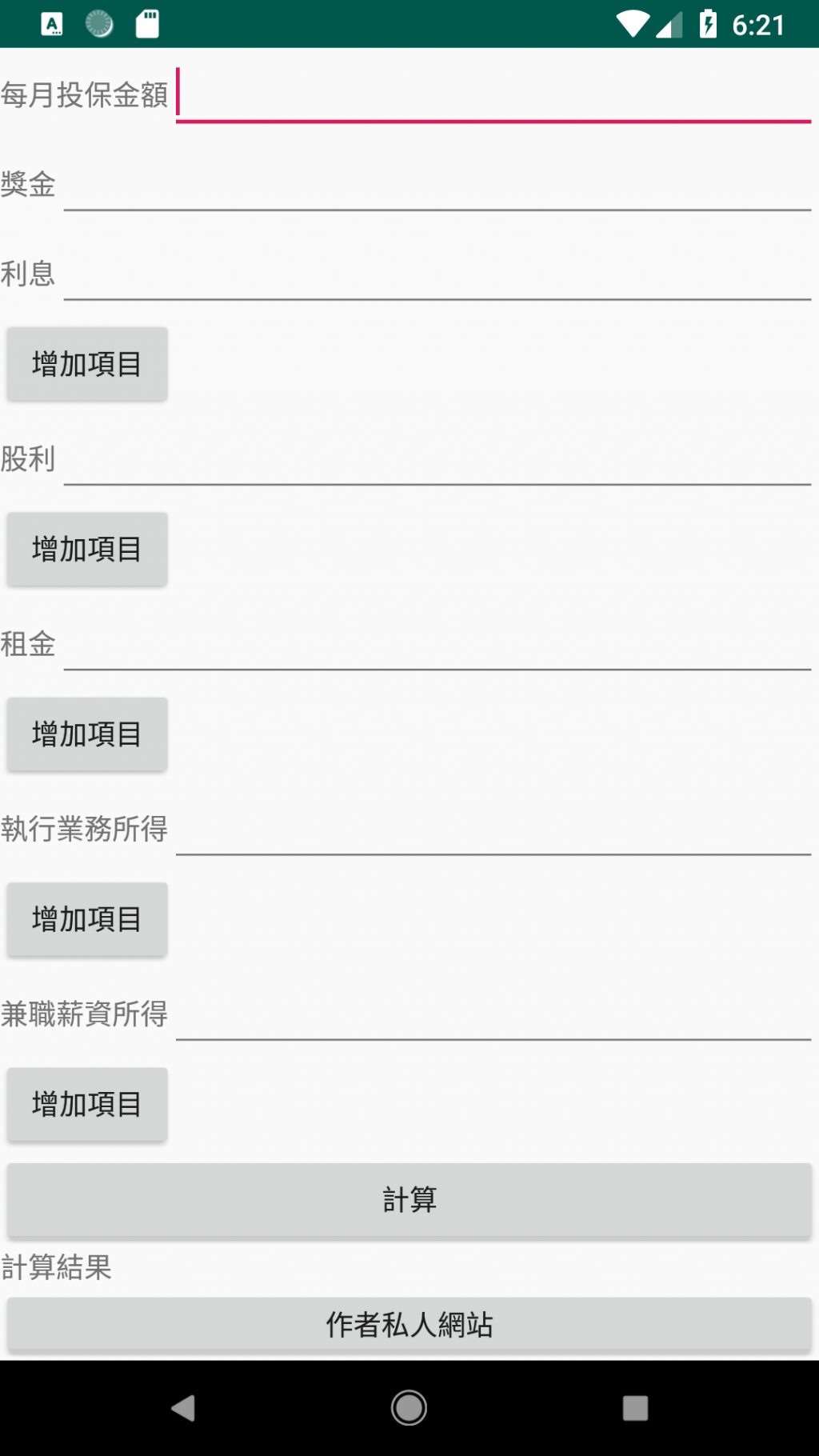The height and width of the screenshot is (1456, 819).
Task: Go back using the system back button
Action: (x=183, y=1408)
